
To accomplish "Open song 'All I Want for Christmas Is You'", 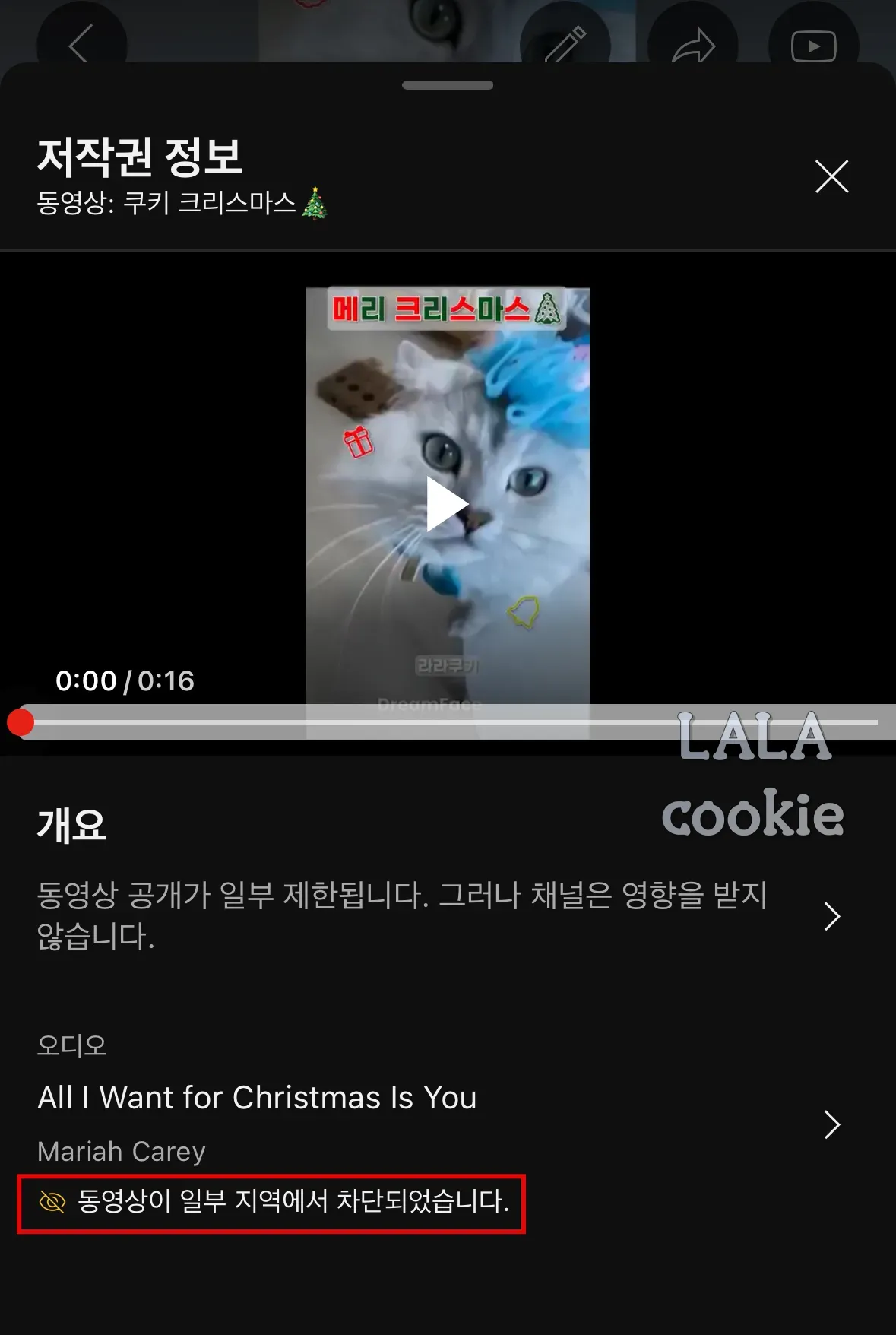I will coord(257,1097).
